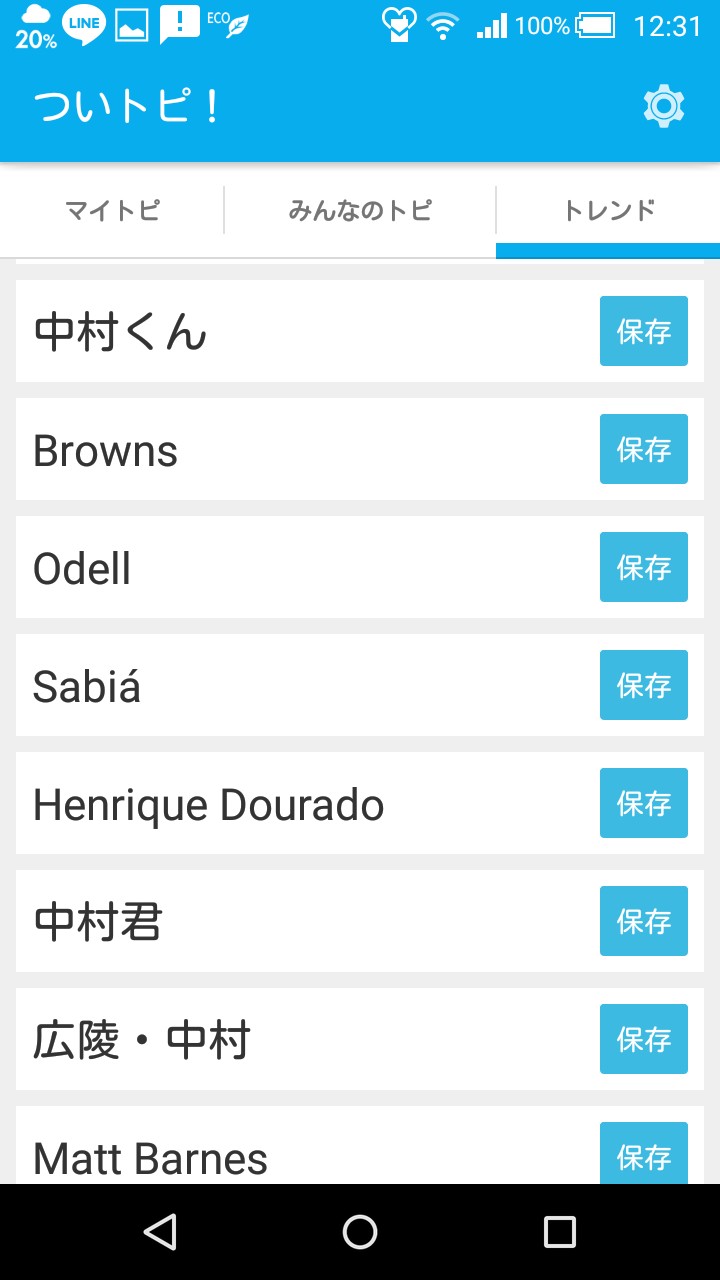Save the Henrique Dourado trend

[x=643, y=803]
